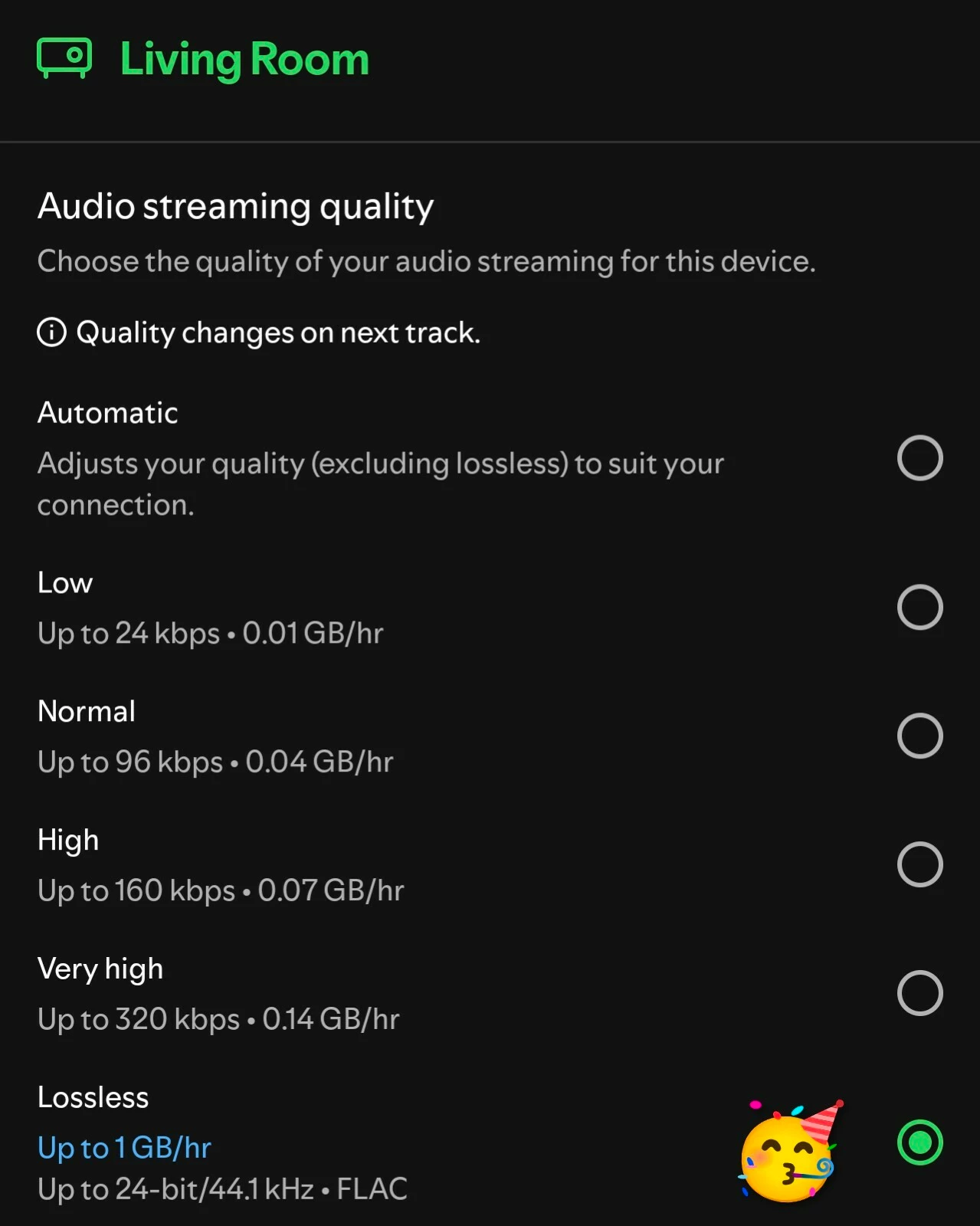Switch quality to Very high
The width and height of the screenshot is (980, 1226).
[919, 994]
